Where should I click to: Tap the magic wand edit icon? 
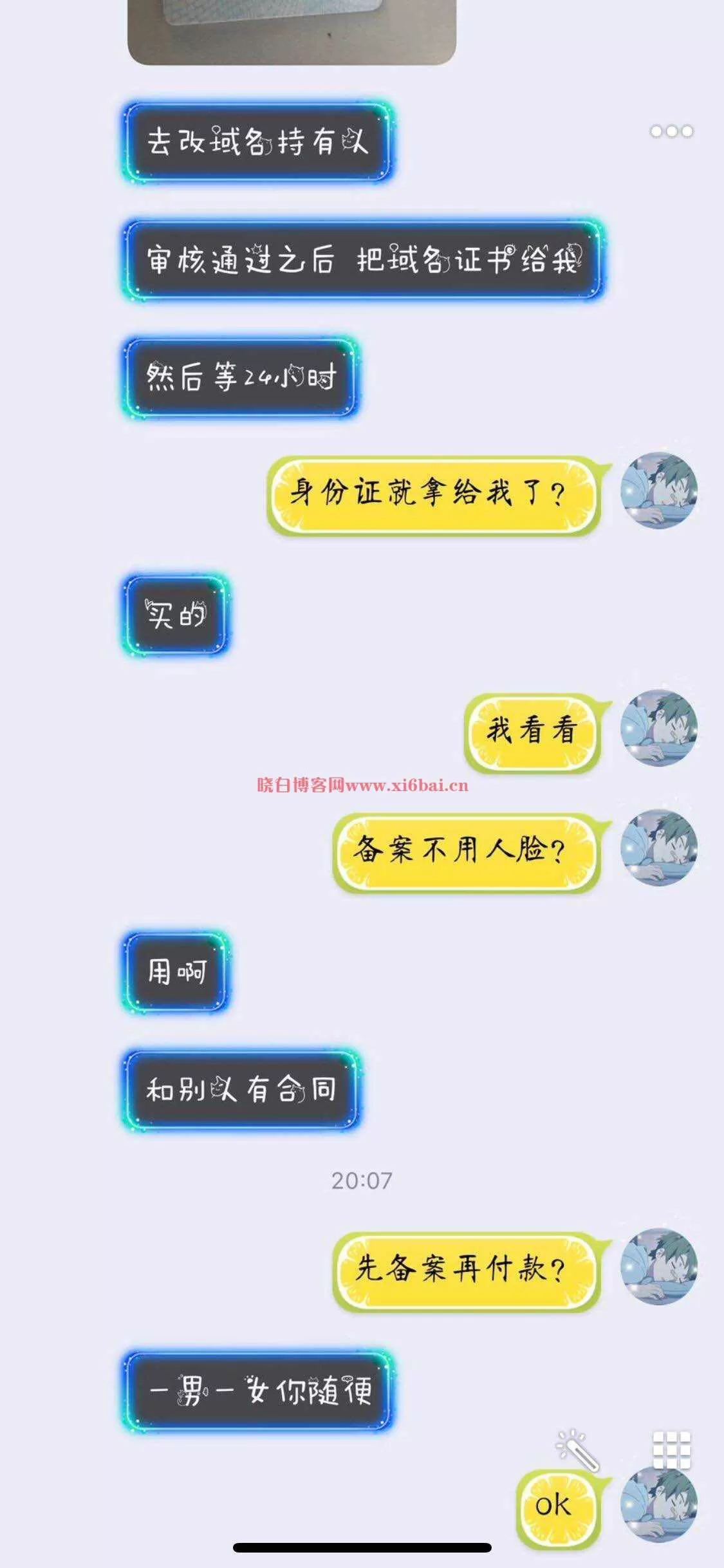(577, 1451)
